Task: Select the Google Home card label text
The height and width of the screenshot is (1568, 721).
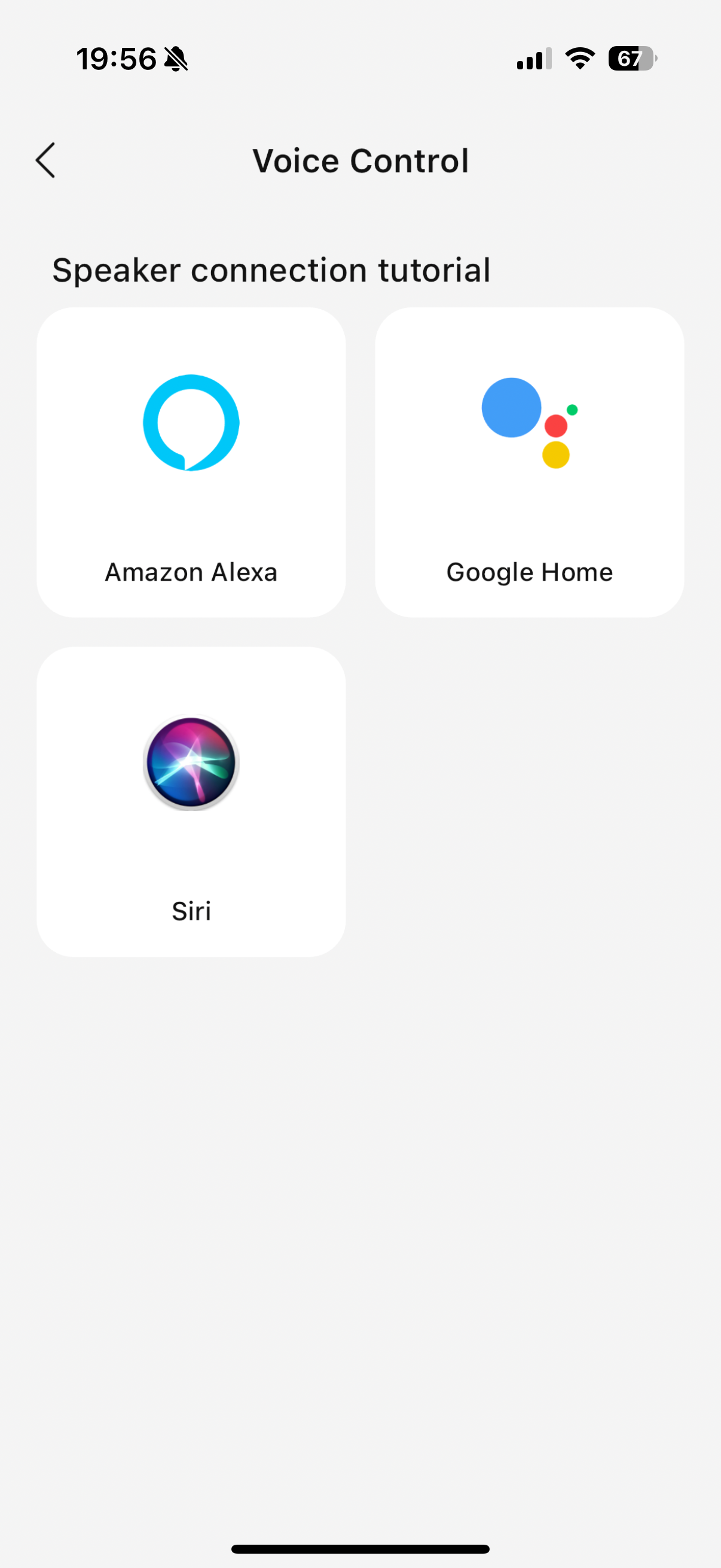Action: pyautogui.click(x=529, y=572)
